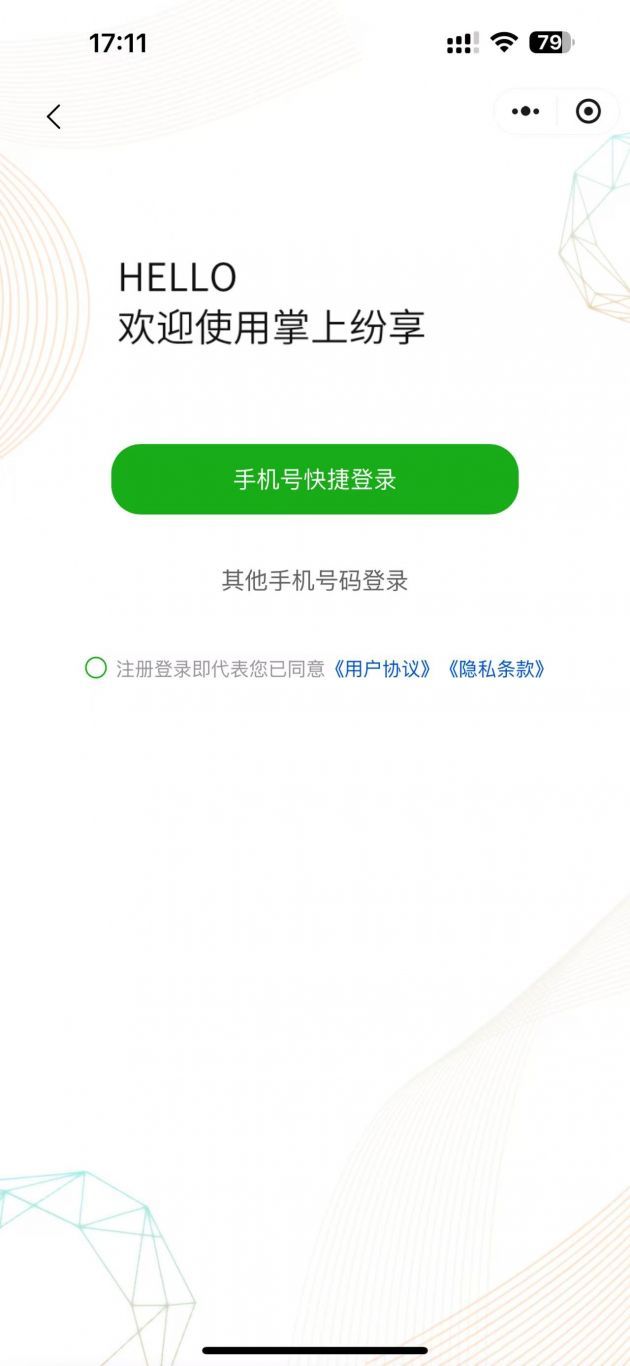The width and height of the screenshot is (630, 1366).
Task: Open the 《用户协议》 link
Action: coord(385,669)
